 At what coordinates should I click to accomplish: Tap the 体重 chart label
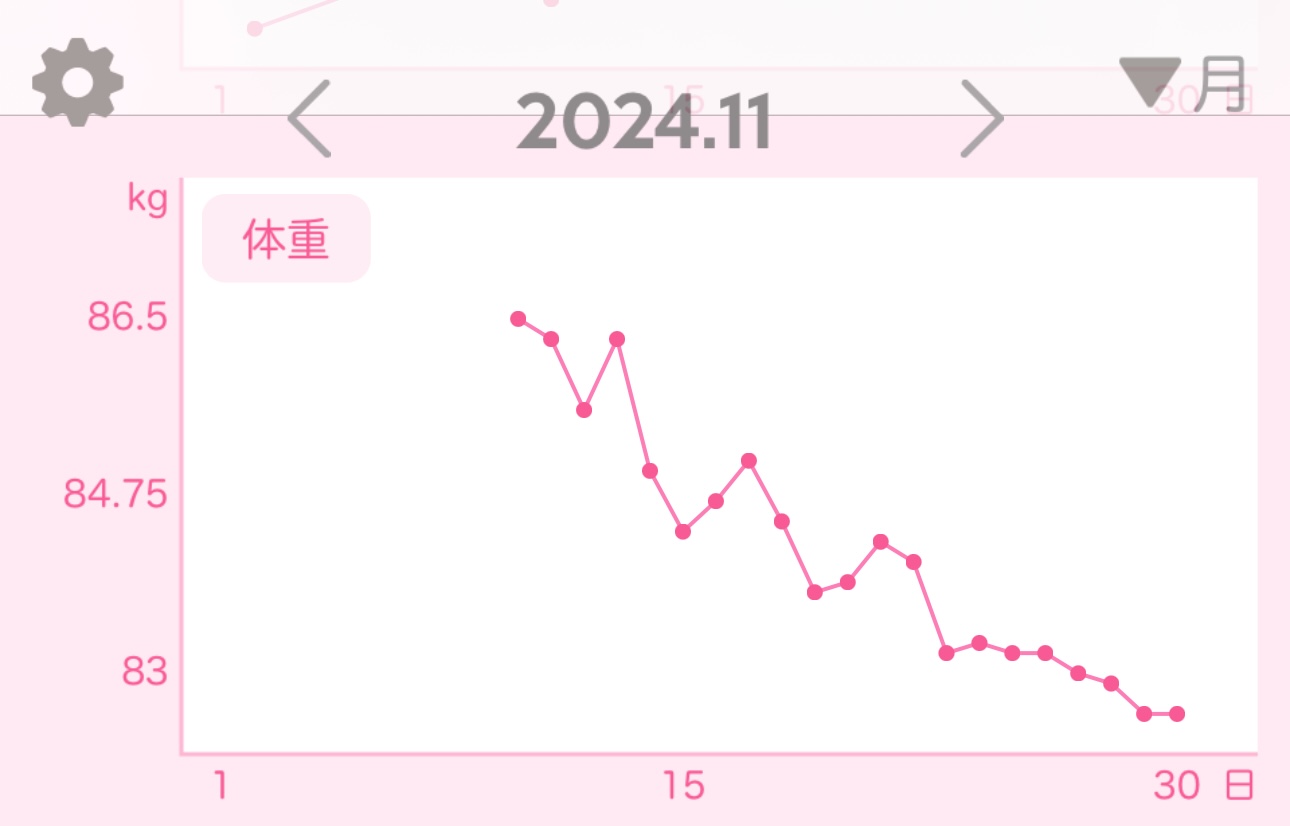coord(286,239)
